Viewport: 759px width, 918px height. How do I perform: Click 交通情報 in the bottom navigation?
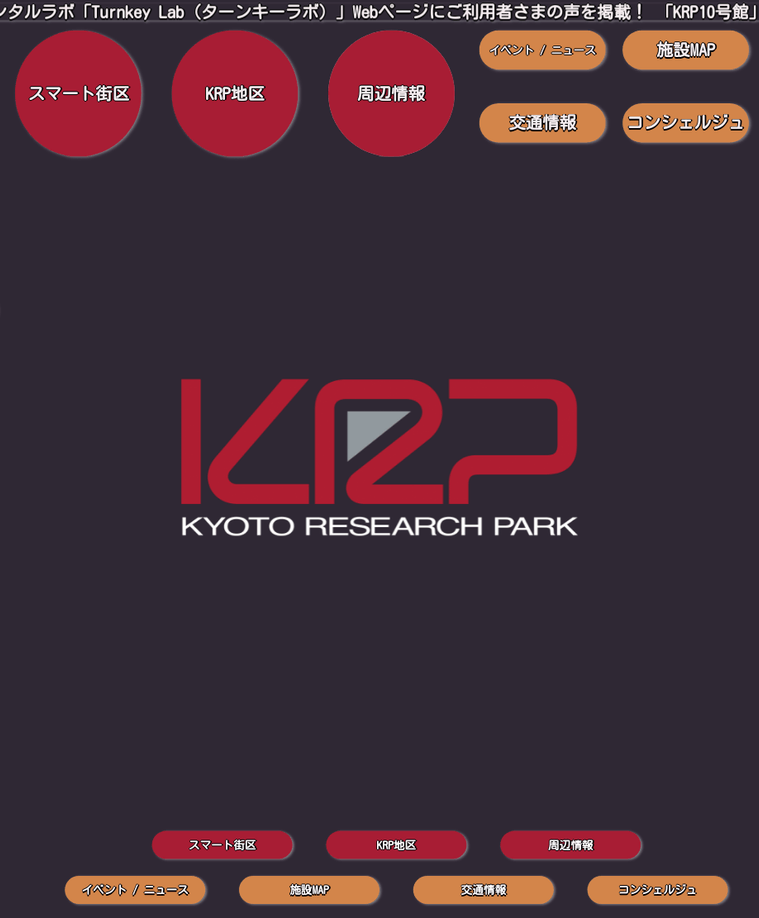click(483, 890)
